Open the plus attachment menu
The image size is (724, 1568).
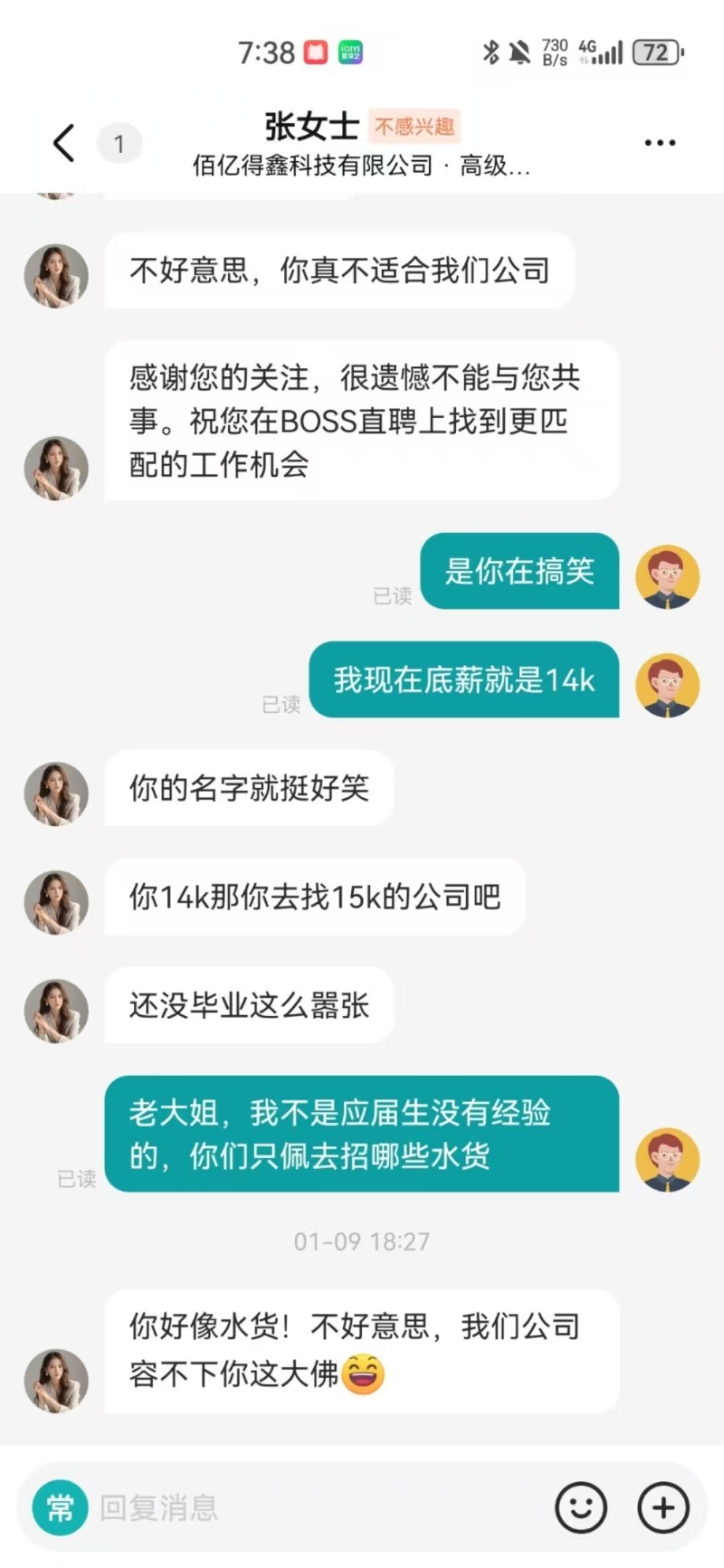[663, 1508]
